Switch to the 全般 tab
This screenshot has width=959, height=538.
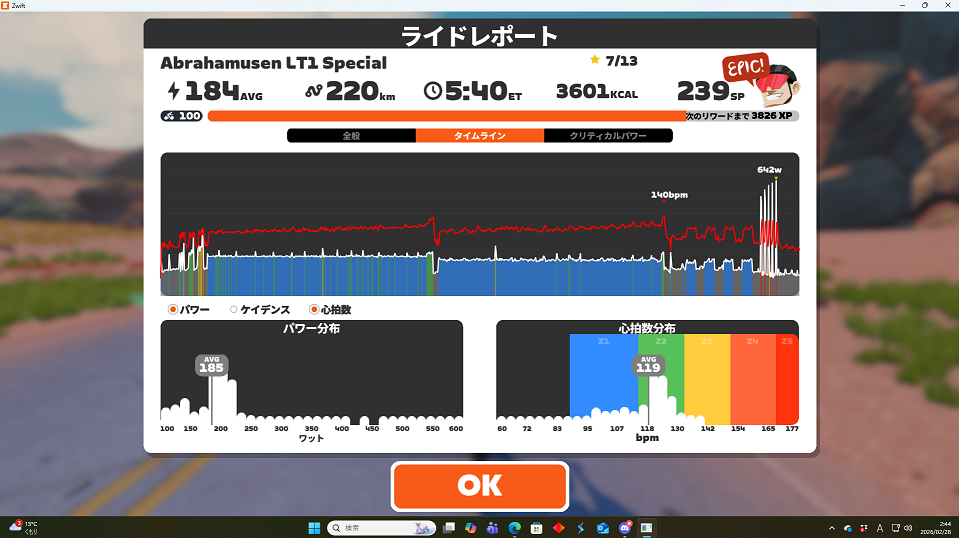(x=351, y=136)
